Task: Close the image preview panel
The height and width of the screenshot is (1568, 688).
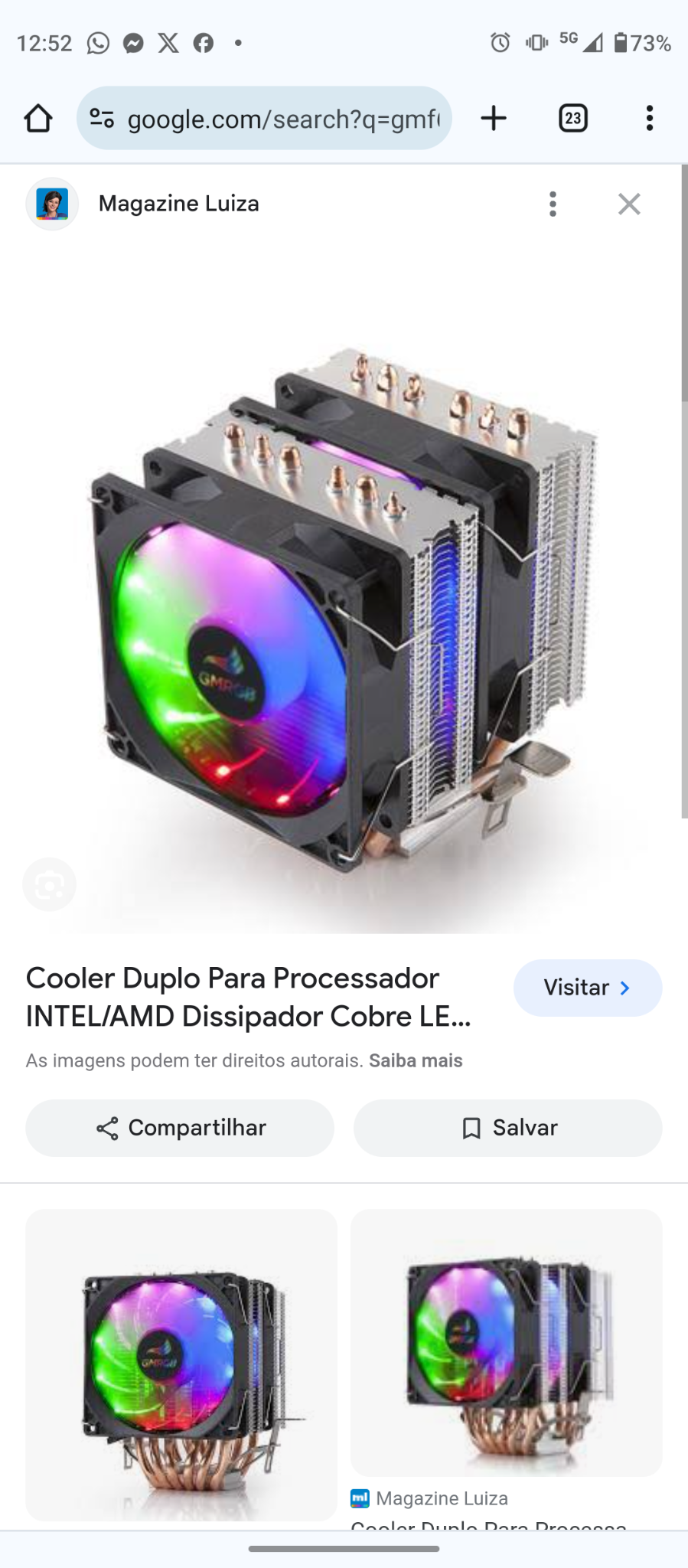Action: tap(629, 204)
